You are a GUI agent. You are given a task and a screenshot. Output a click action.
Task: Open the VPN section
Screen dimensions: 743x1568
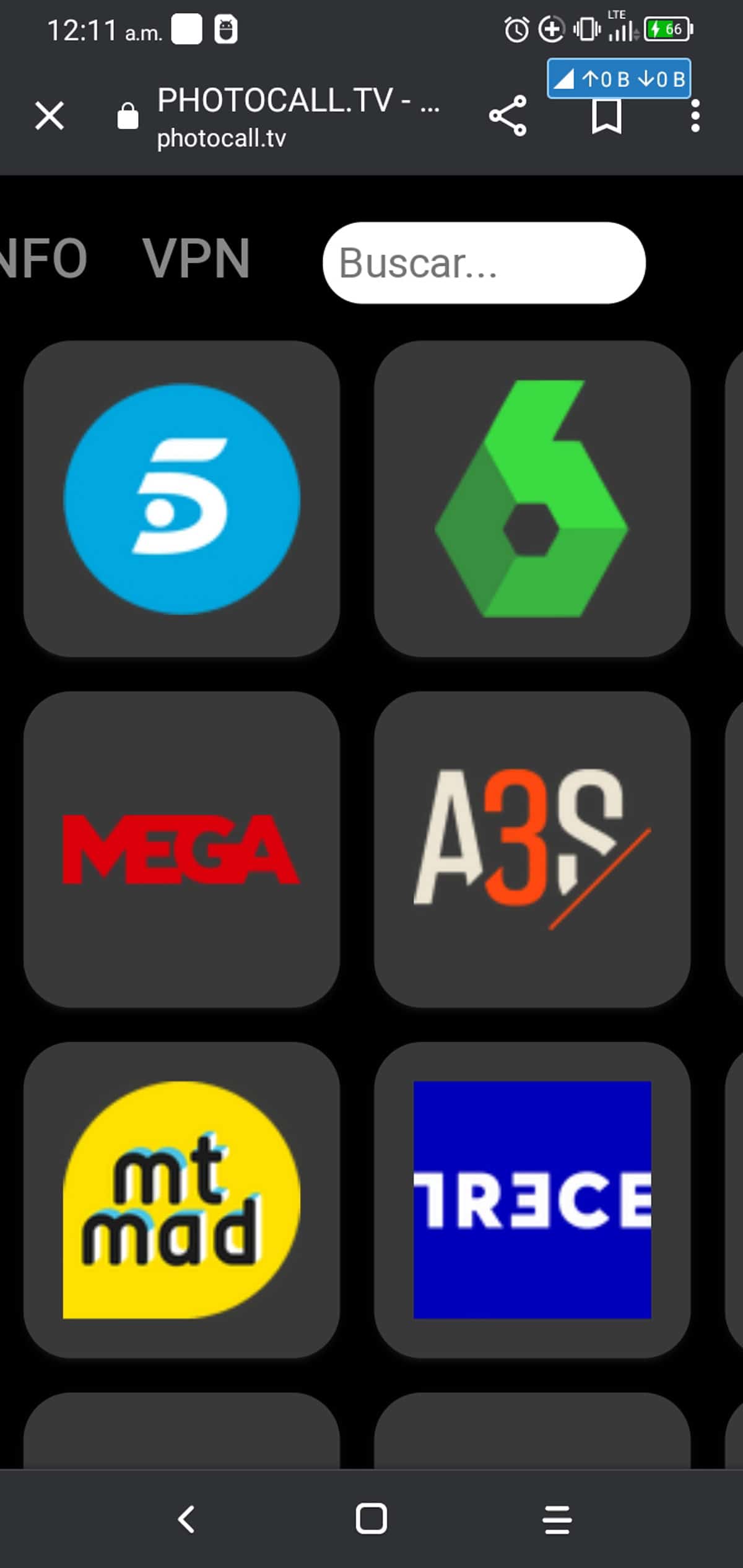coord(196,259)
